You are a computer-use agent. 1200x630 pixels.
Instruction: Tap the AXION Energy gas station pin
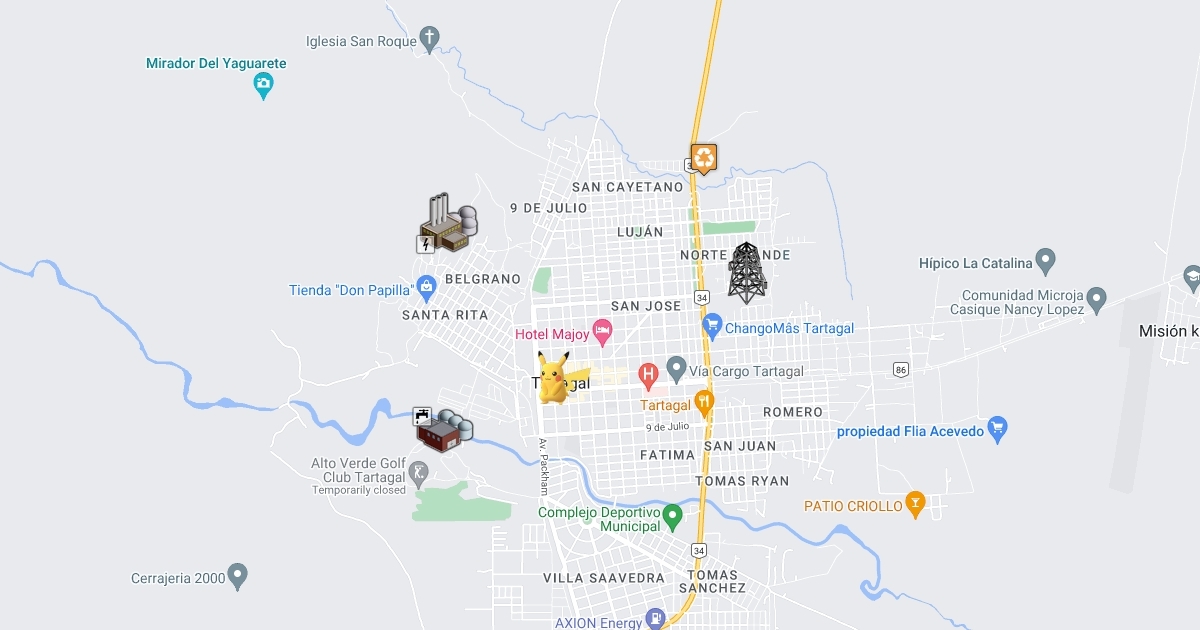pos(655,619)
